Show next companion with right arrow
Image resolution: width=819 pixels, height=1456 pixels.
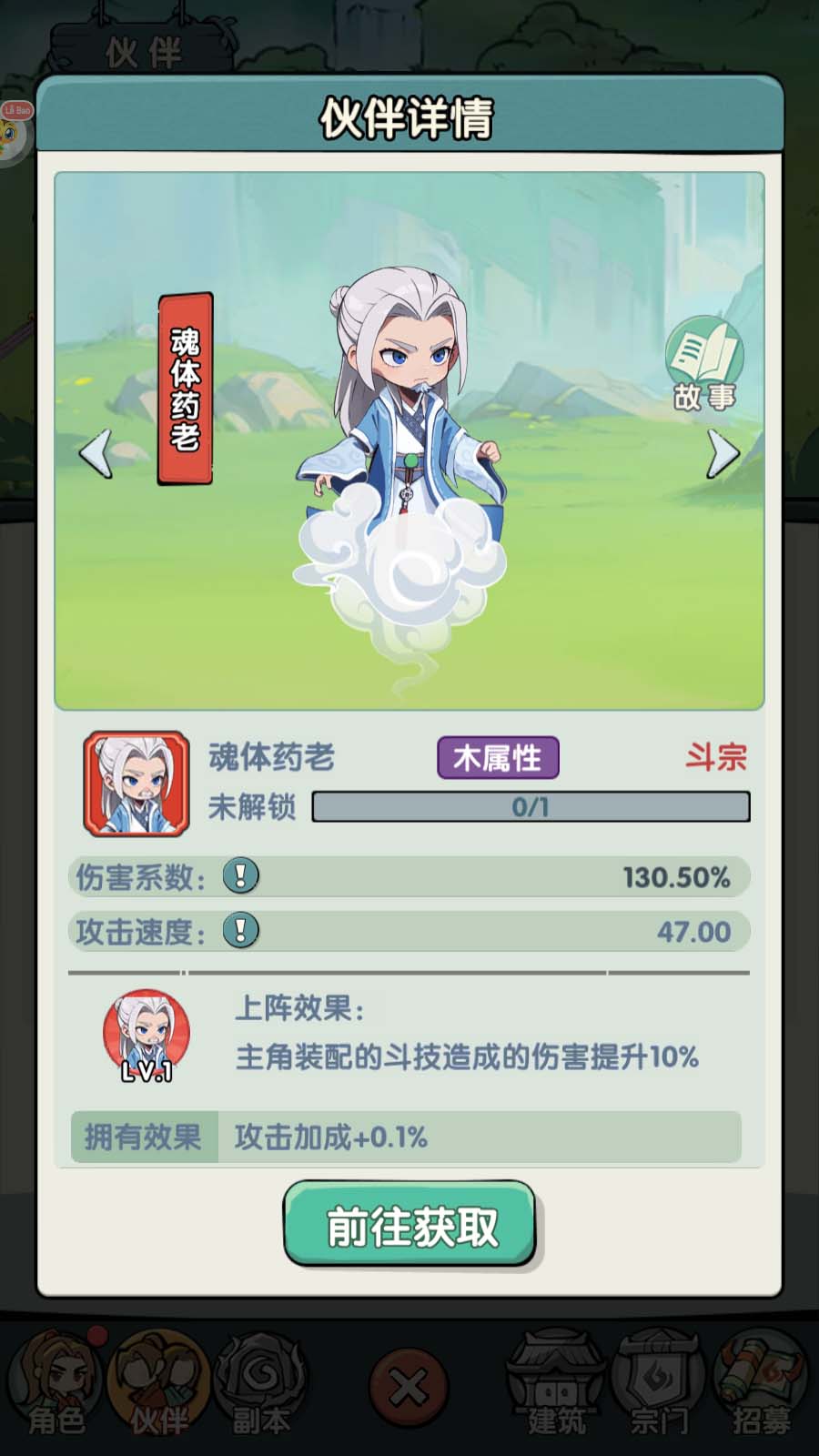pyautogui.click(x=723, y=452)
